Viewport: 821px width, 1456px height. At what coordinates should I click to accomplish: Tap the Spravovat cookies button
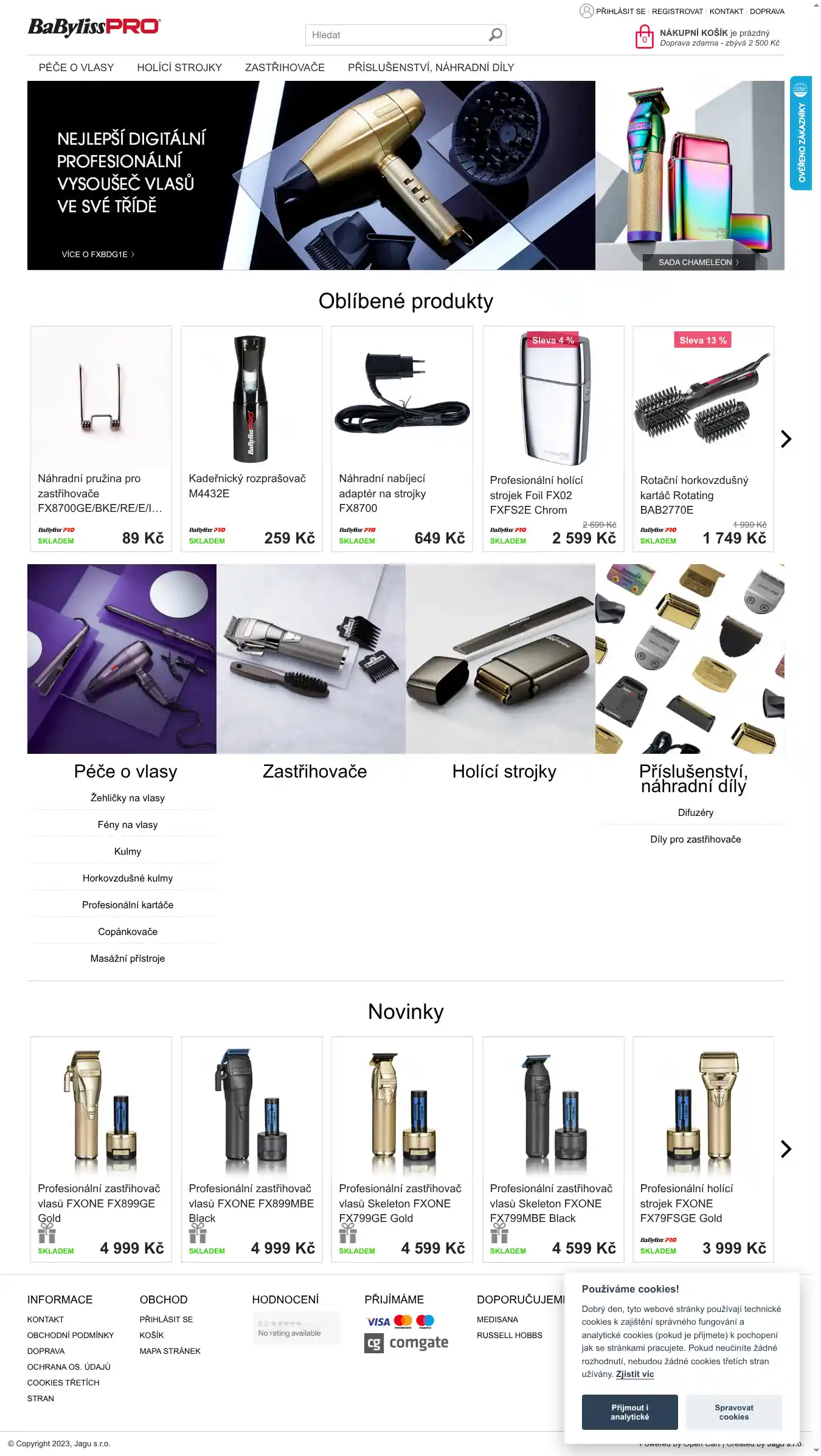tap(733, 1412)
